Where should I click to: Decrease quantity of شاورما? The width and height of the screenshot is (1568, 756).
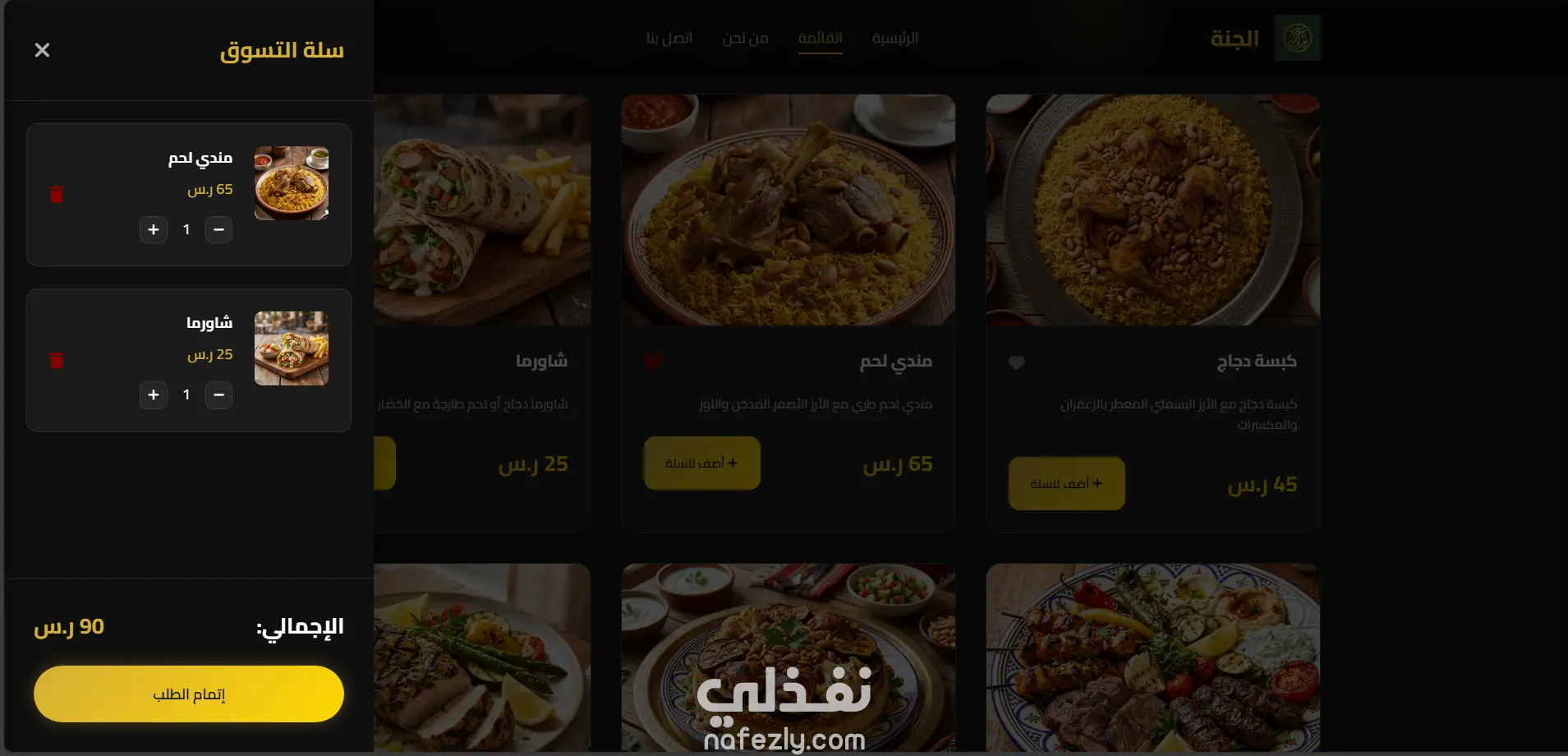point(218,395)
